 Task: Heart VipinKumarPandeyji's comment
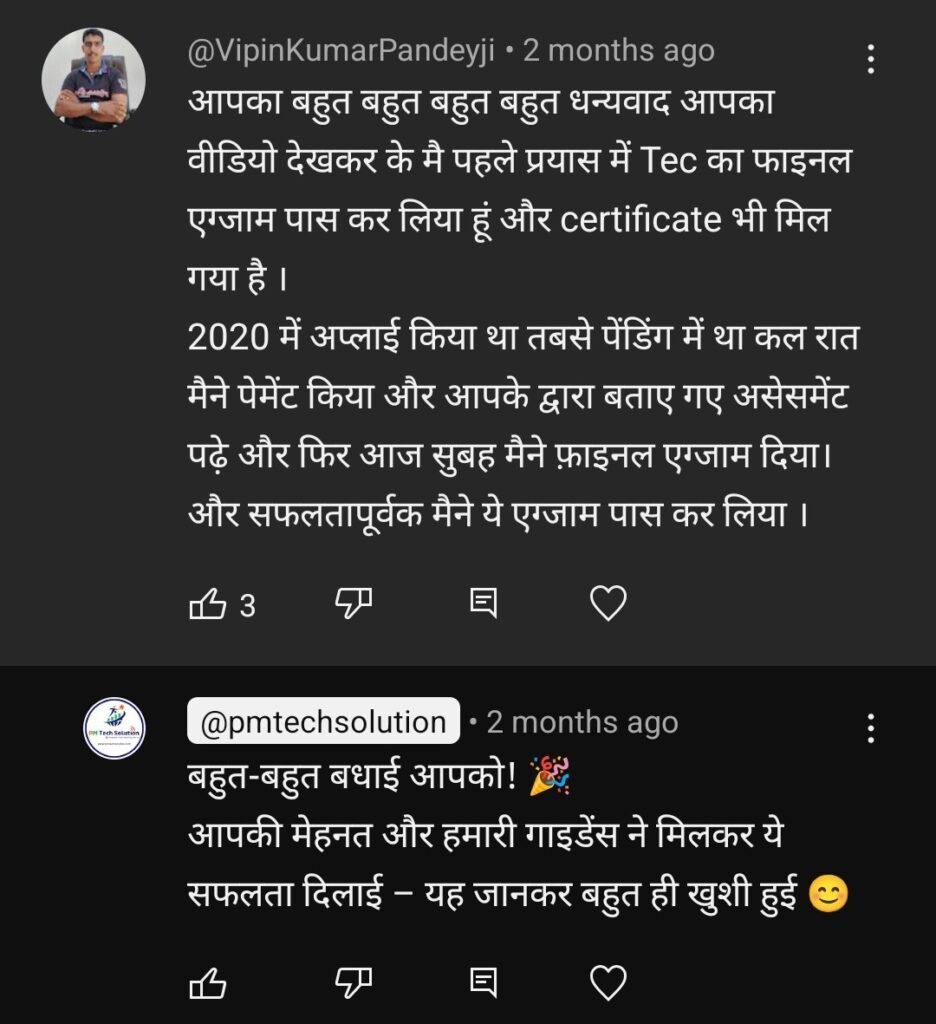[x=609, y=603]
